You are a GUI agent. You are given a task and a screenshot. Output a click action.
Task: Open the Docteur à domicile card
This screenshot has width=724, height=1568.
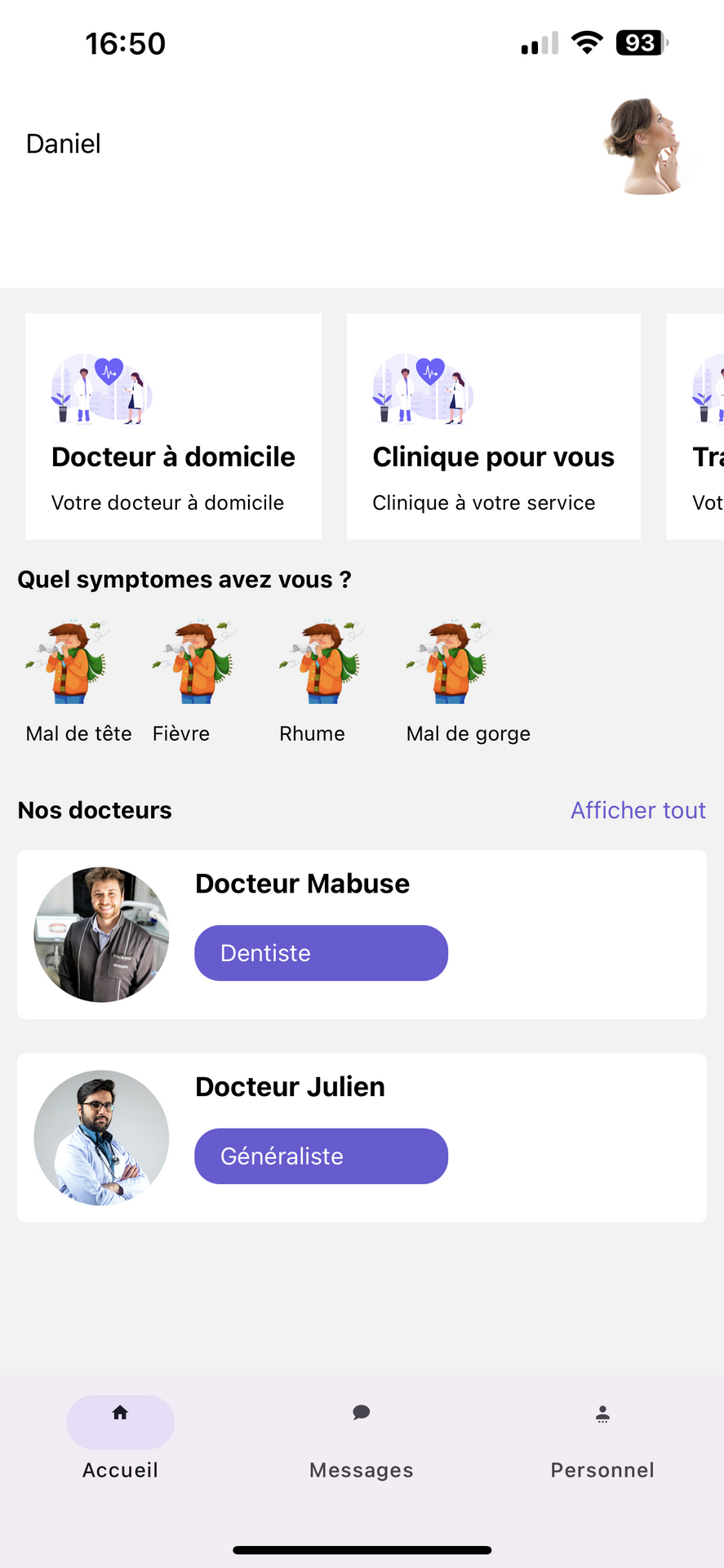tap(173, 426)
